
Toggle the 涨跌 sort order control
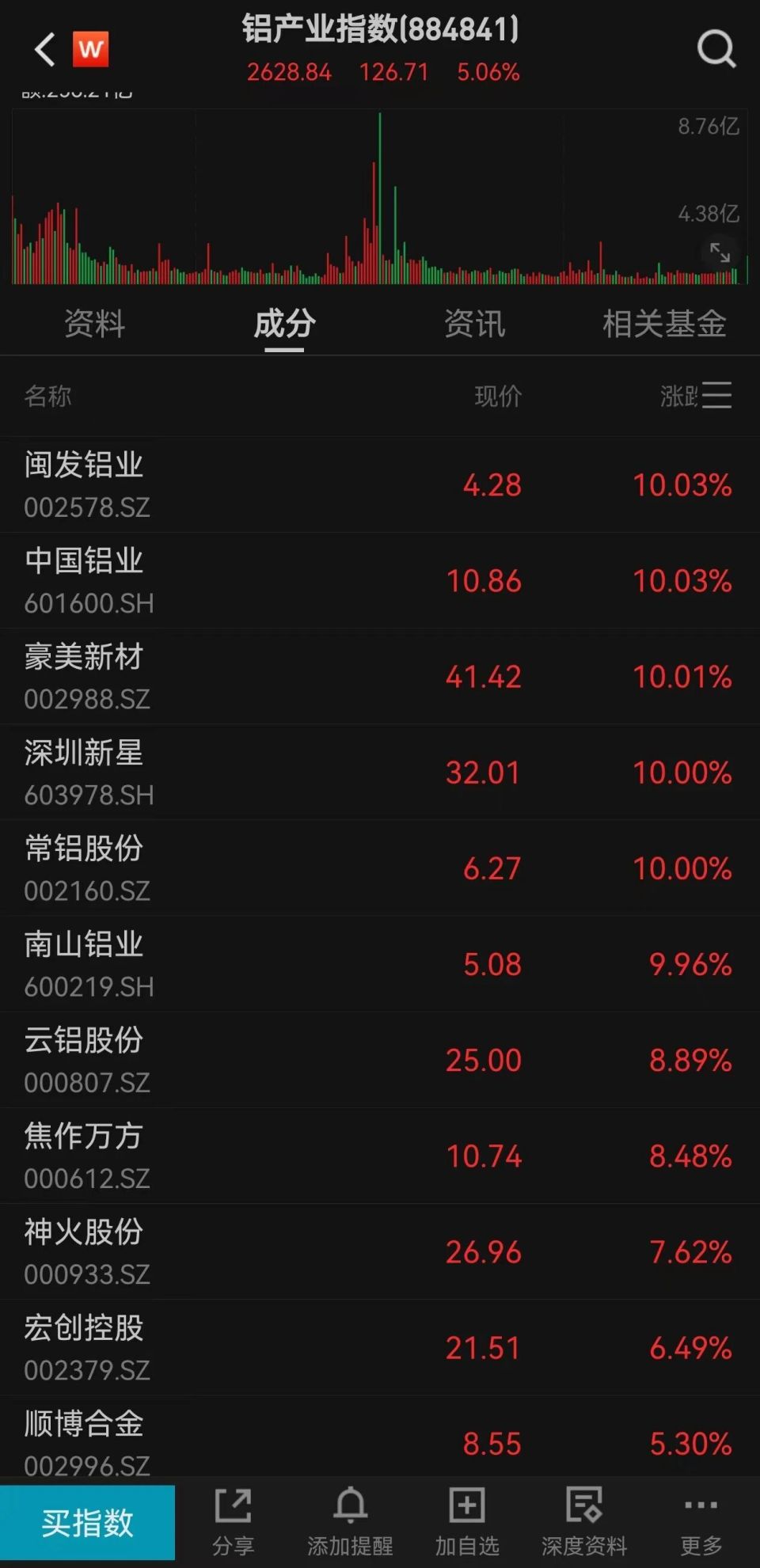[679, 397]
